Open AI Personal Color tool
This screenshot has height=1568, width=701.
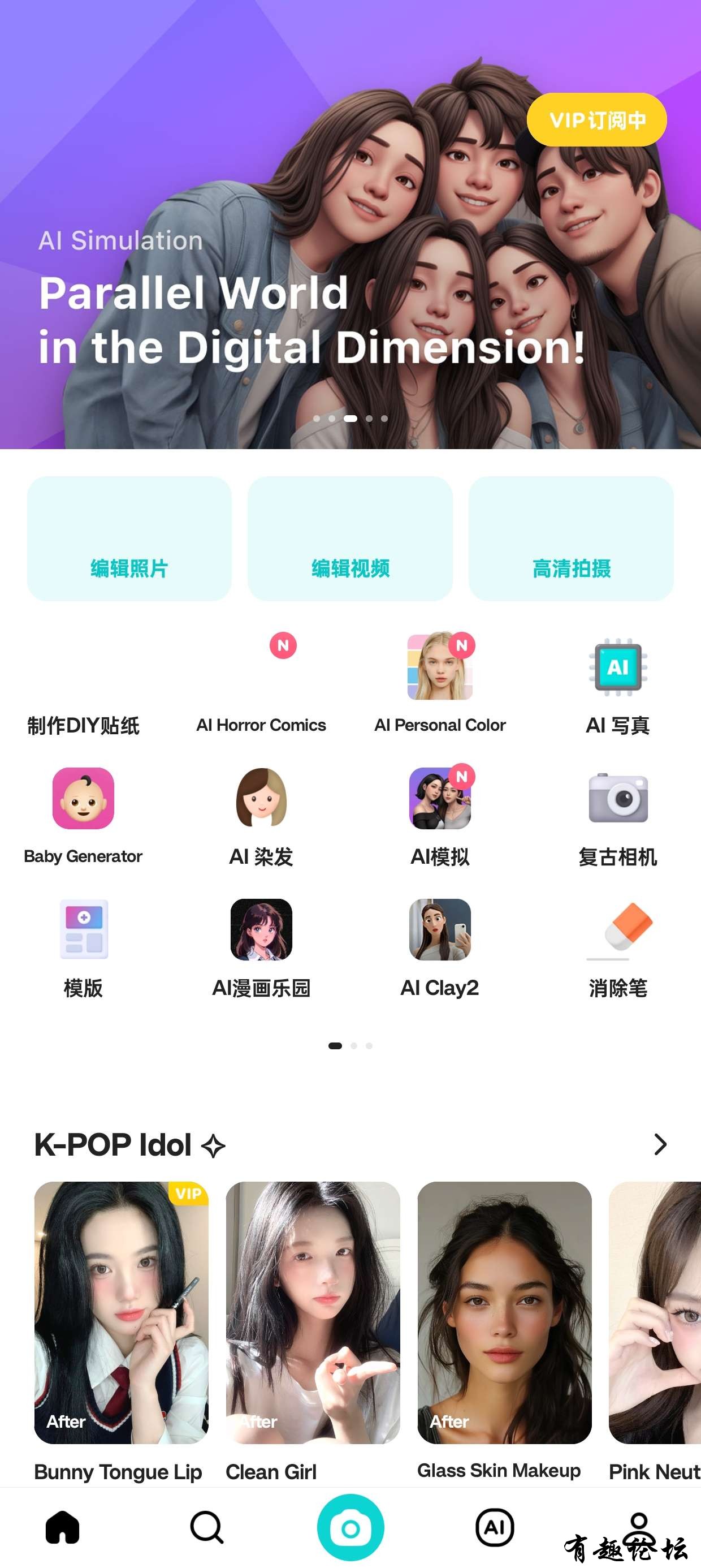pyautogui.click(x=440, y=682)
